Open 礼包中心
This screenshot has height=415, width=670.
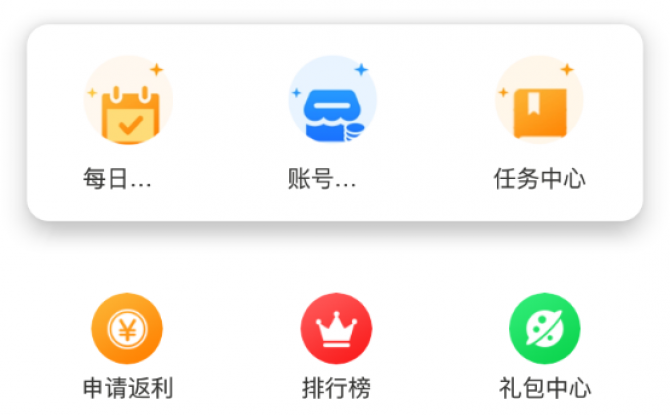click(x=544, y=329)
